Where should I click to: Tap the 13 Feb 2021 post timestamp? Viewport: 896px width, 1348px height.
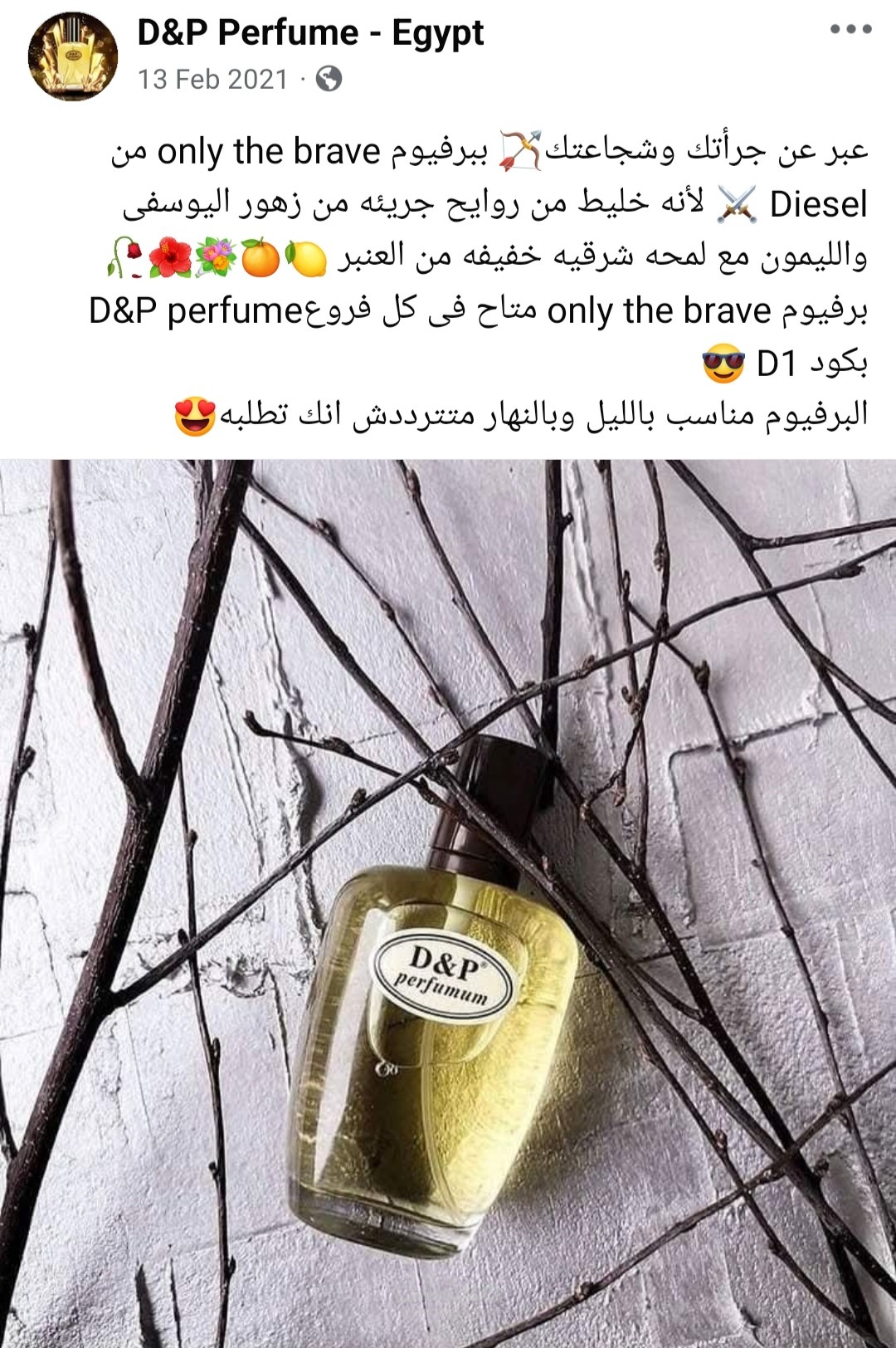(x=212, y=80)
